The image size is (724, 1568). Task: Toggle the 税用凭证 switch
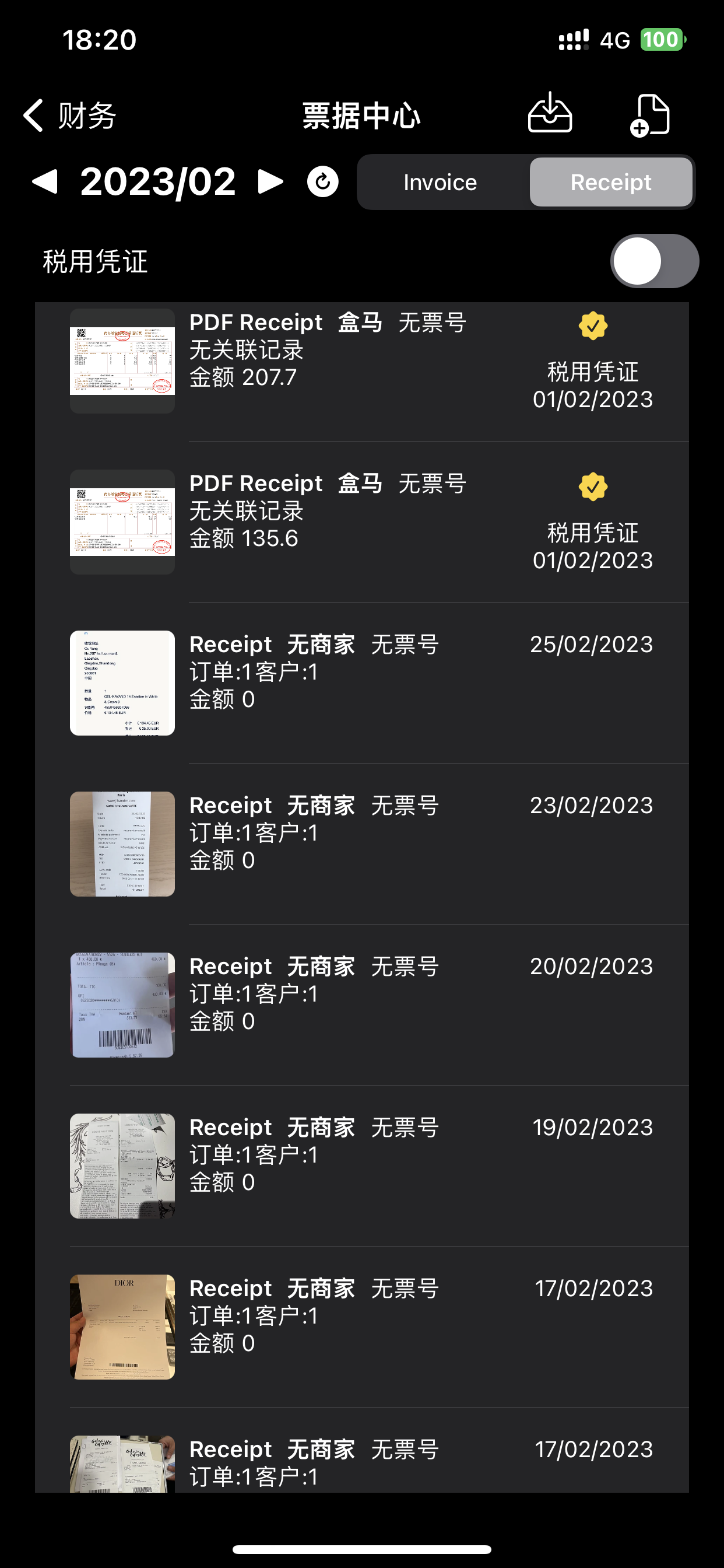[x=654, y=261]
